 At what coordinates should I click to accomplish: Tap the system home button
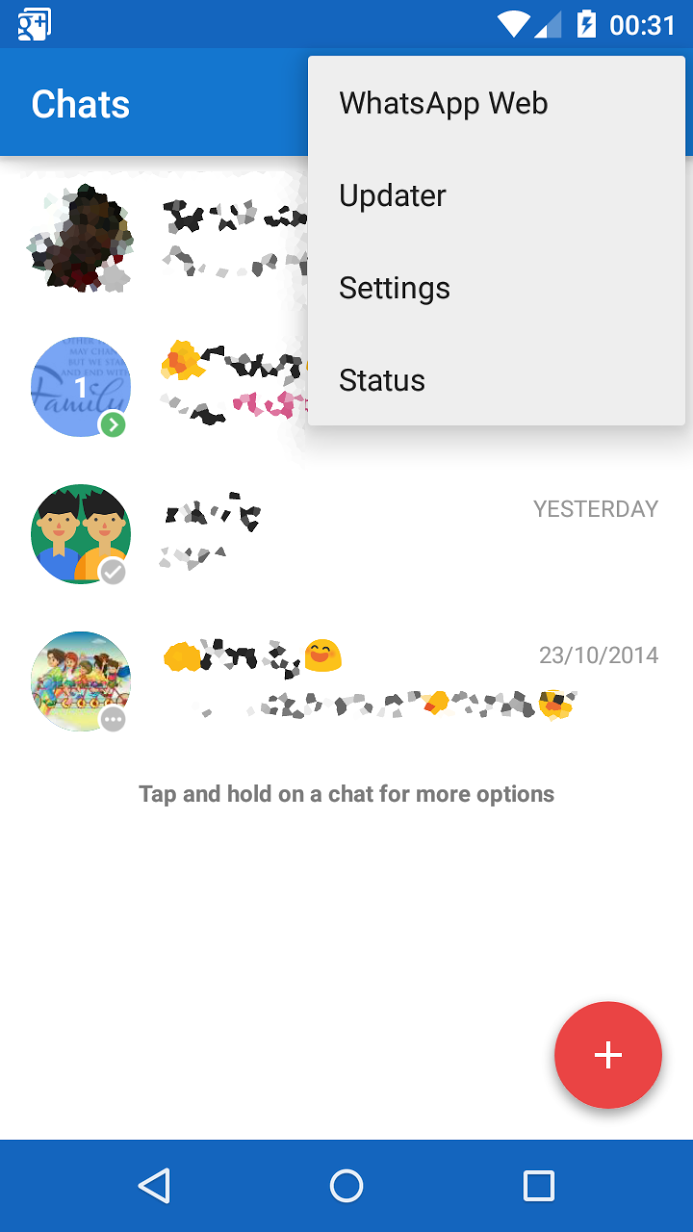click(346, 1185)
